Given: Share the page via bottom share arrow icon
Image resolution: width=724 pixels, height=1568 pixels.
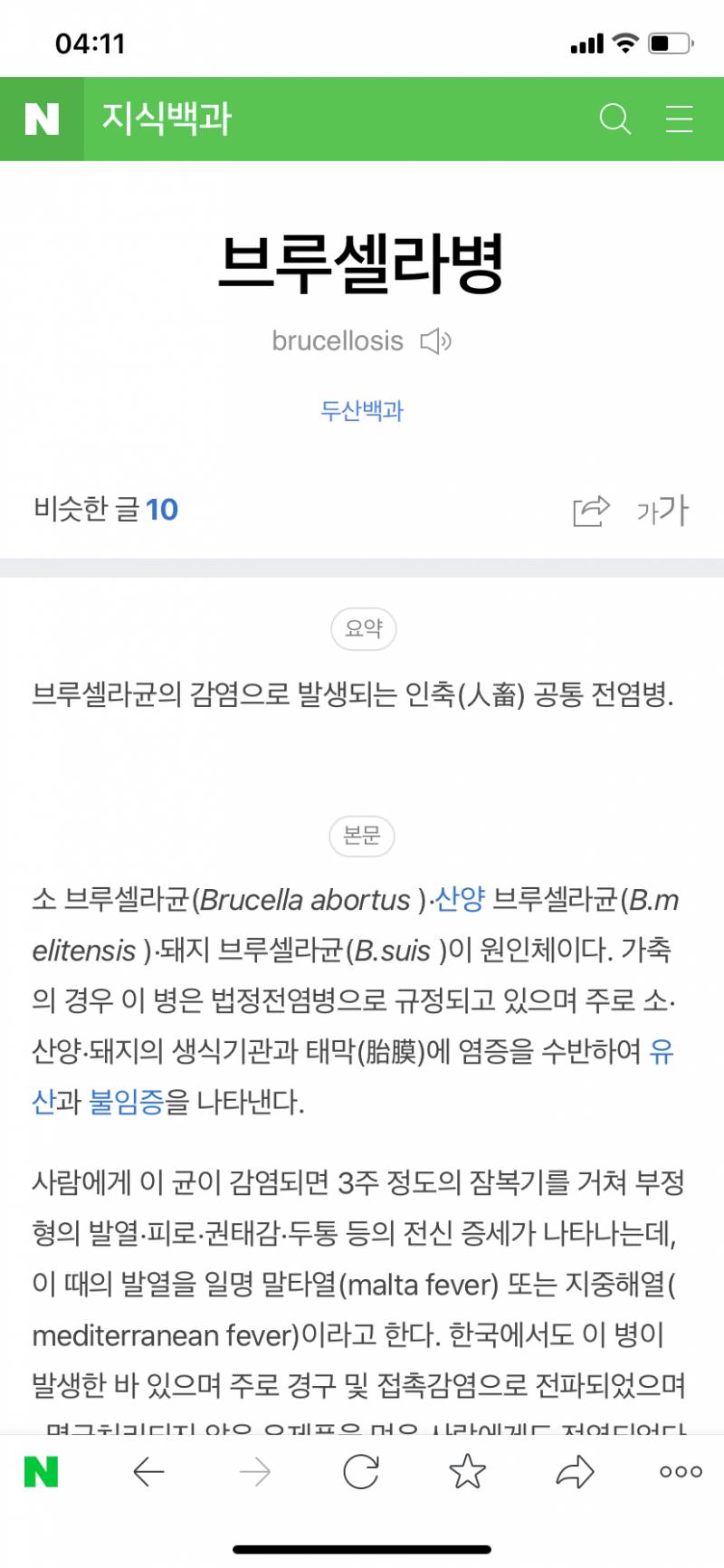Looking at the screenshot, I should [574, 1472].
